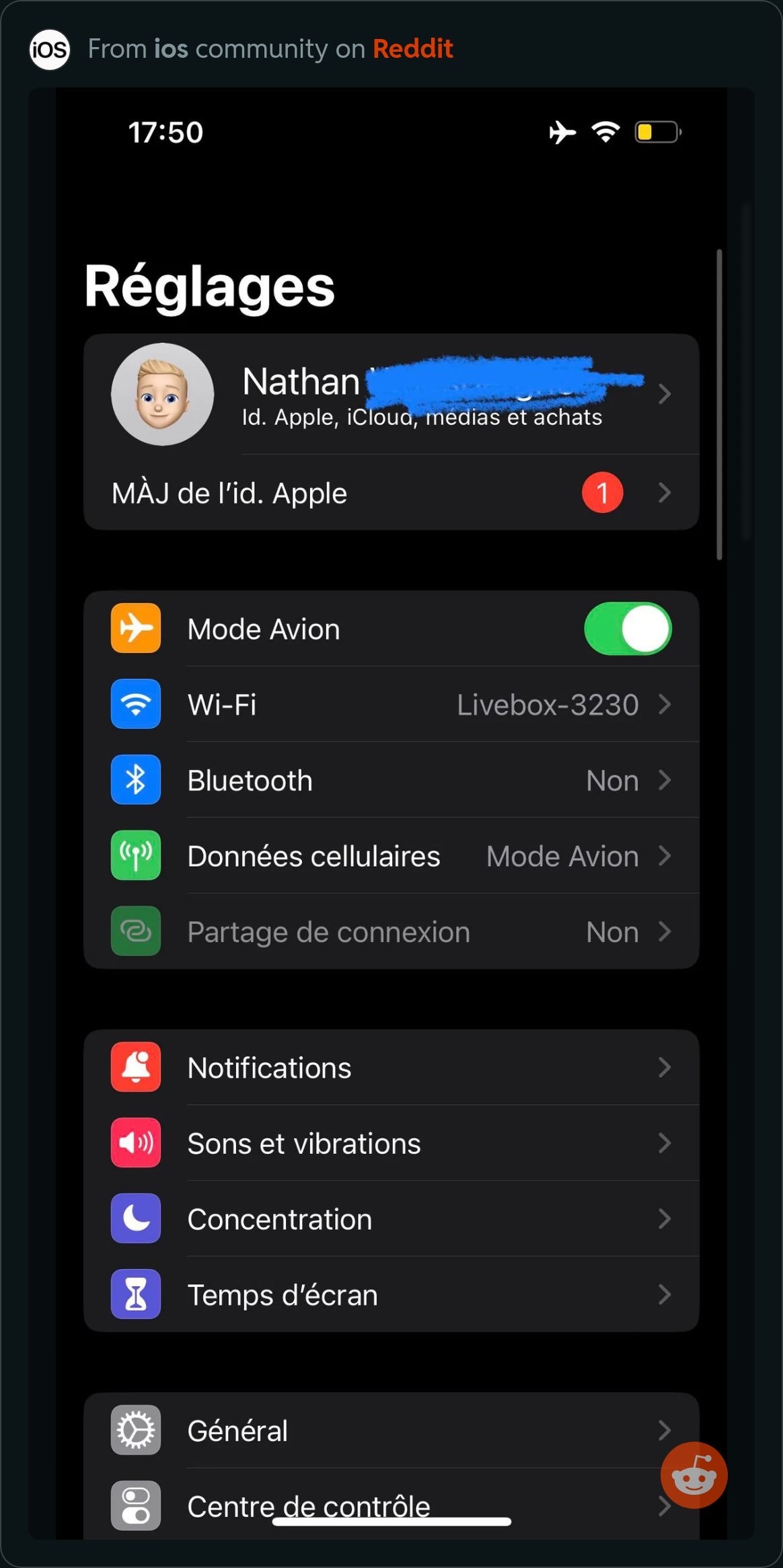
Task: Open Bluetooth settings
Action: (390, 781)
